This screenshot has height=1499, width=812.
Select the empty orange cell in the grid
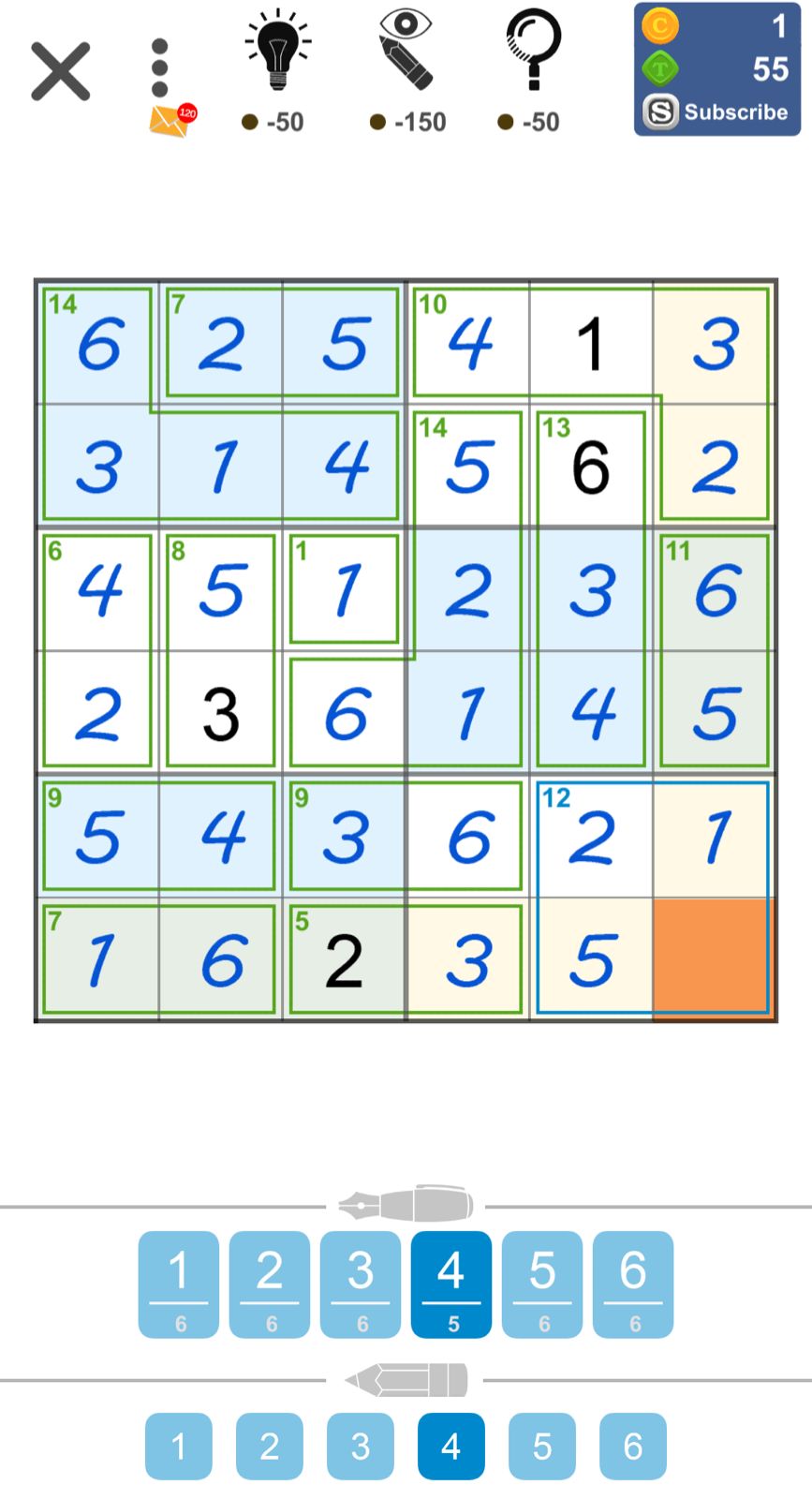point(715,957)
